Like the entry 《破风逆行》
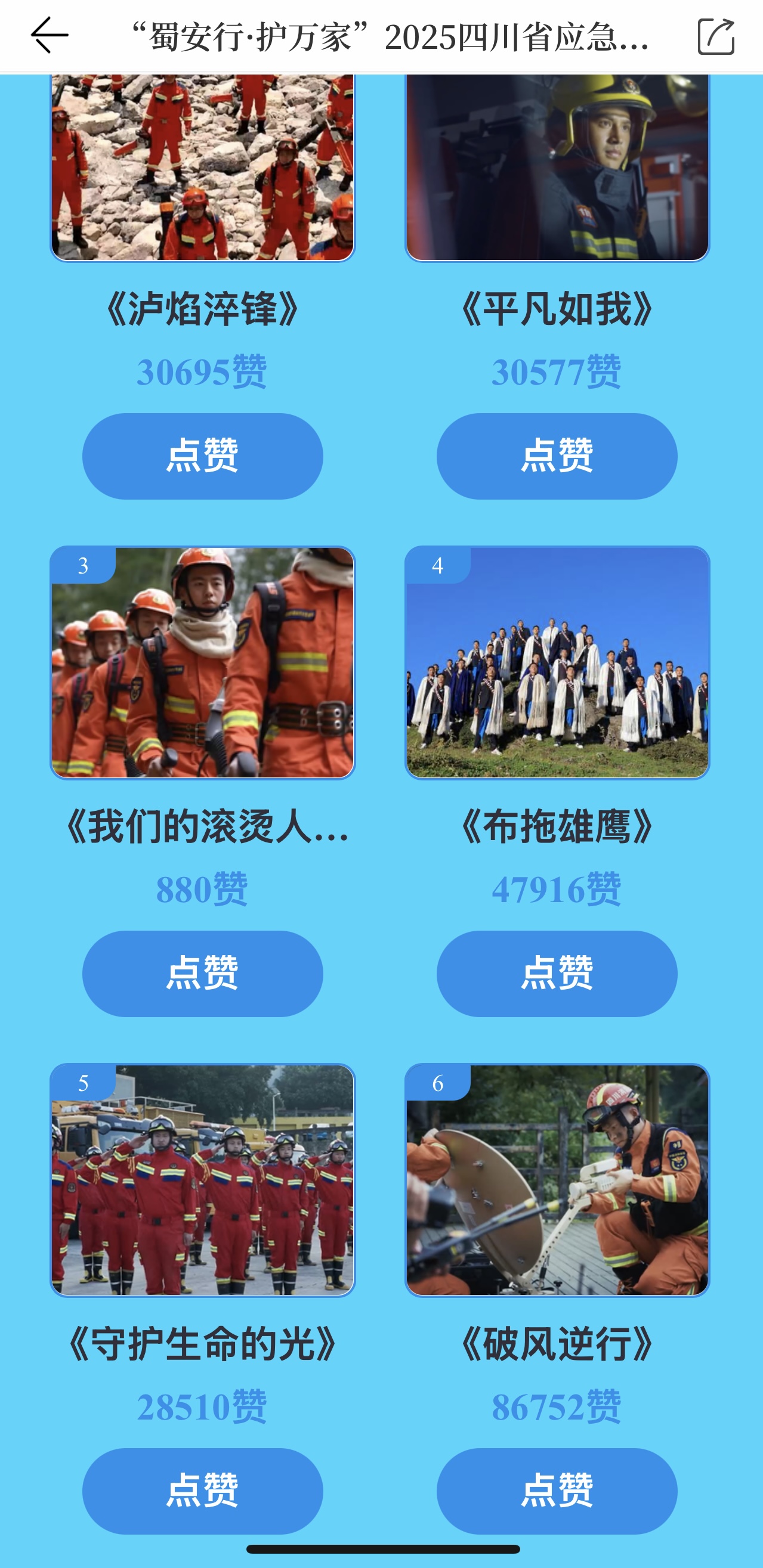 point(557,1490)
